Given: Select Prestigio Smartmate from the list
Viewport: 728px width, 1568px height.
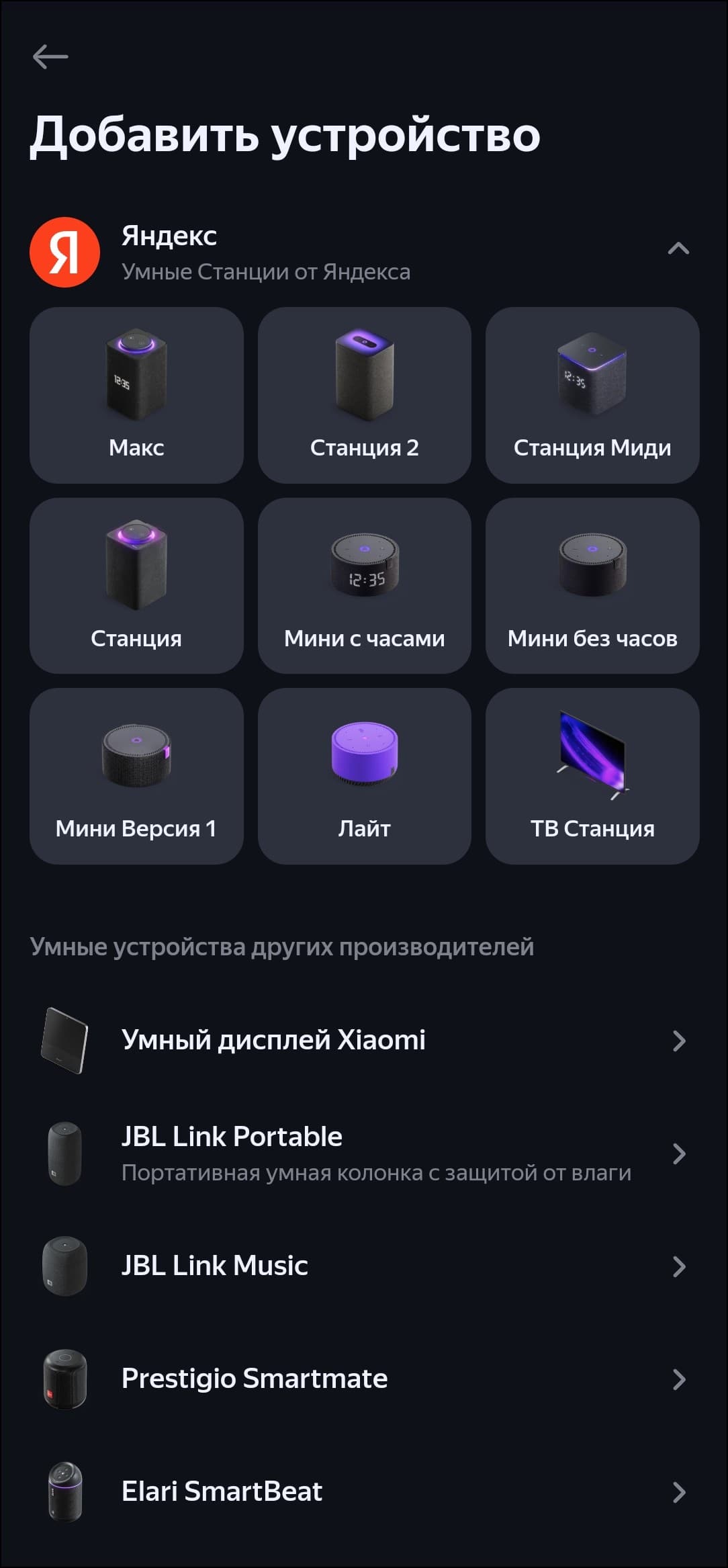Looking at the screenshot, I should [x=364, y=1379].
